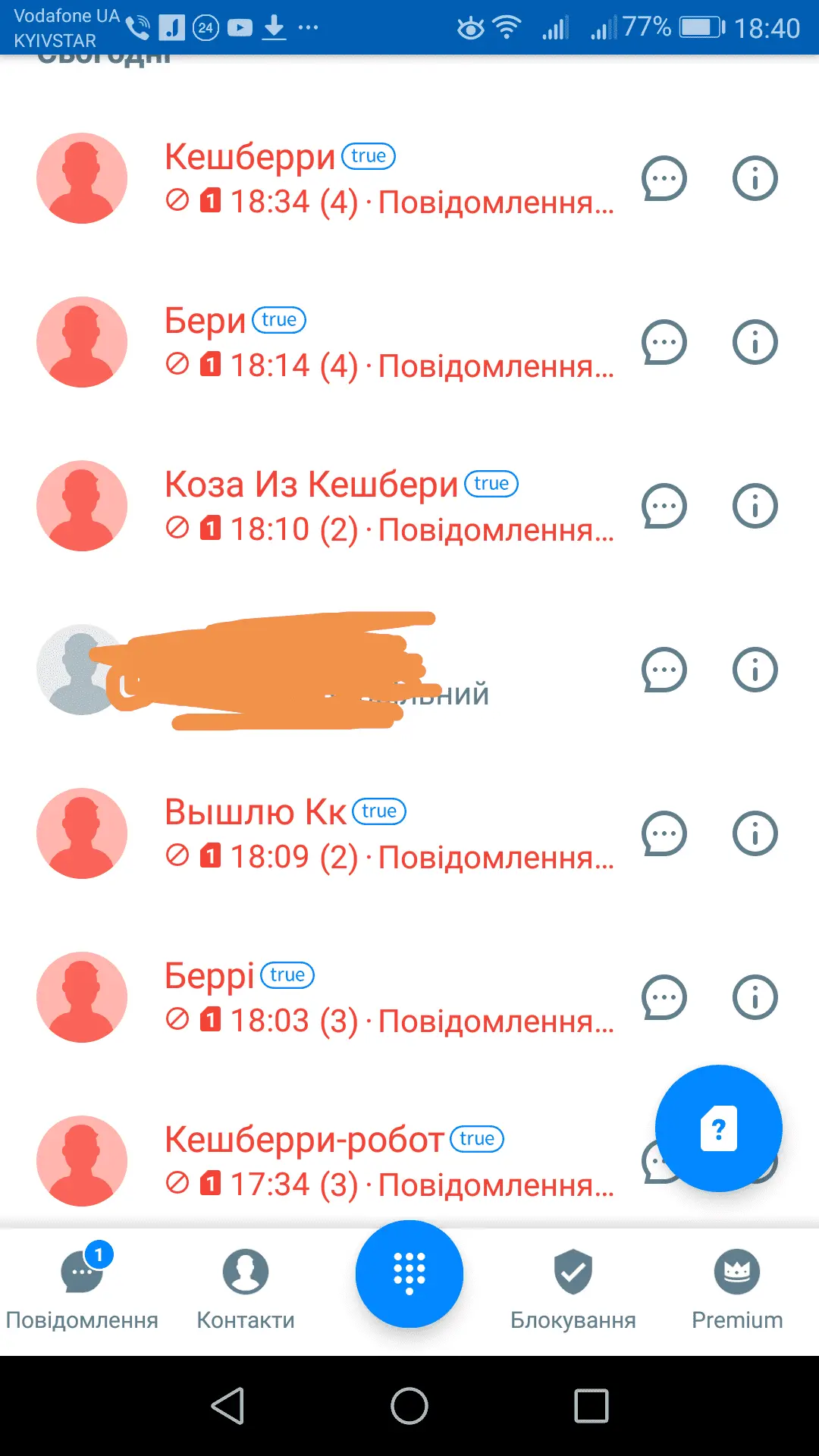Send message to Коза Из Кешбери

tap(664, 507)
